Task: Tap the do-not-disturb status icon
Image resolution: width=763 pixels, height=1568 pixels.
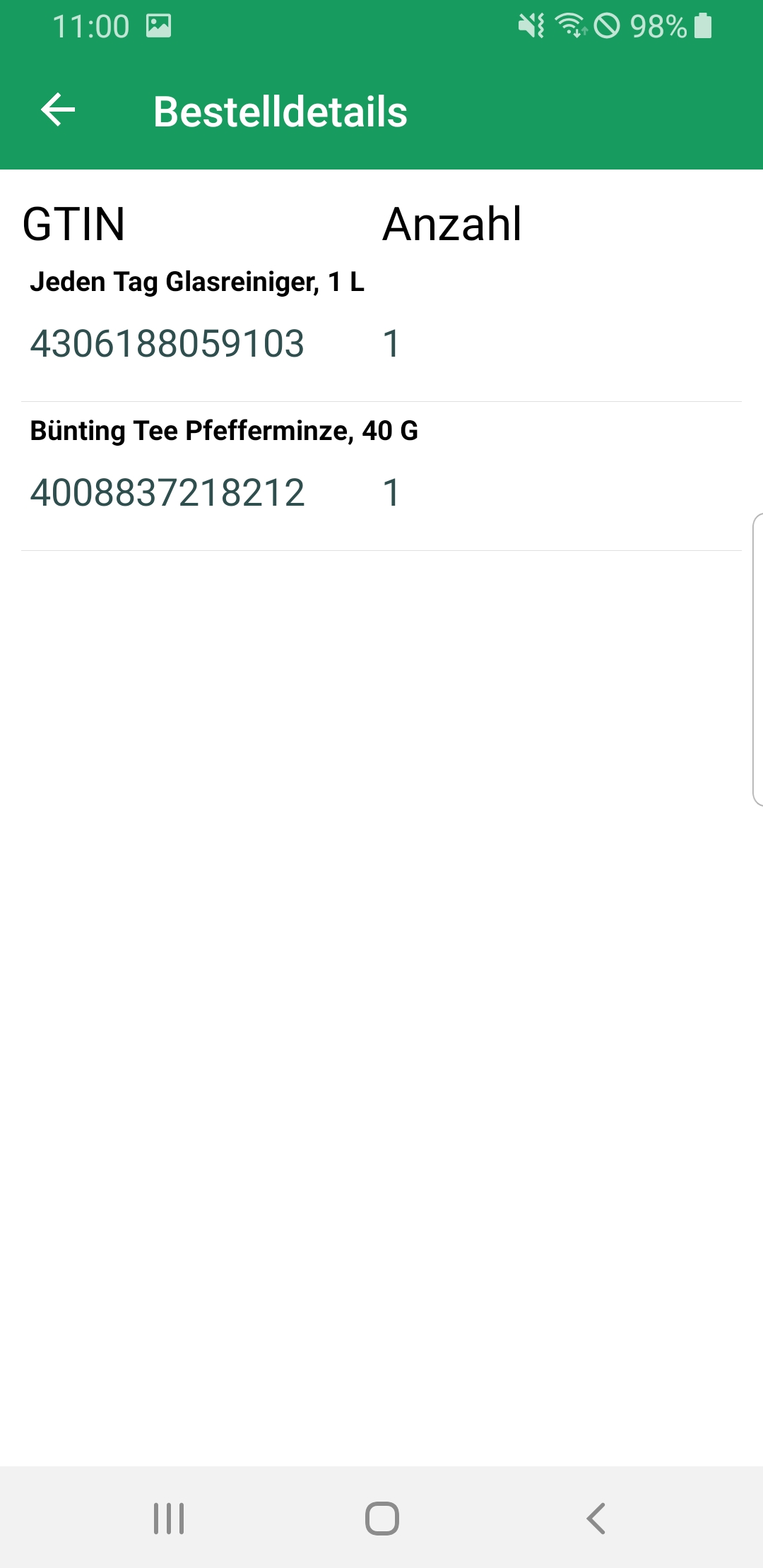Action: [609, 25]
